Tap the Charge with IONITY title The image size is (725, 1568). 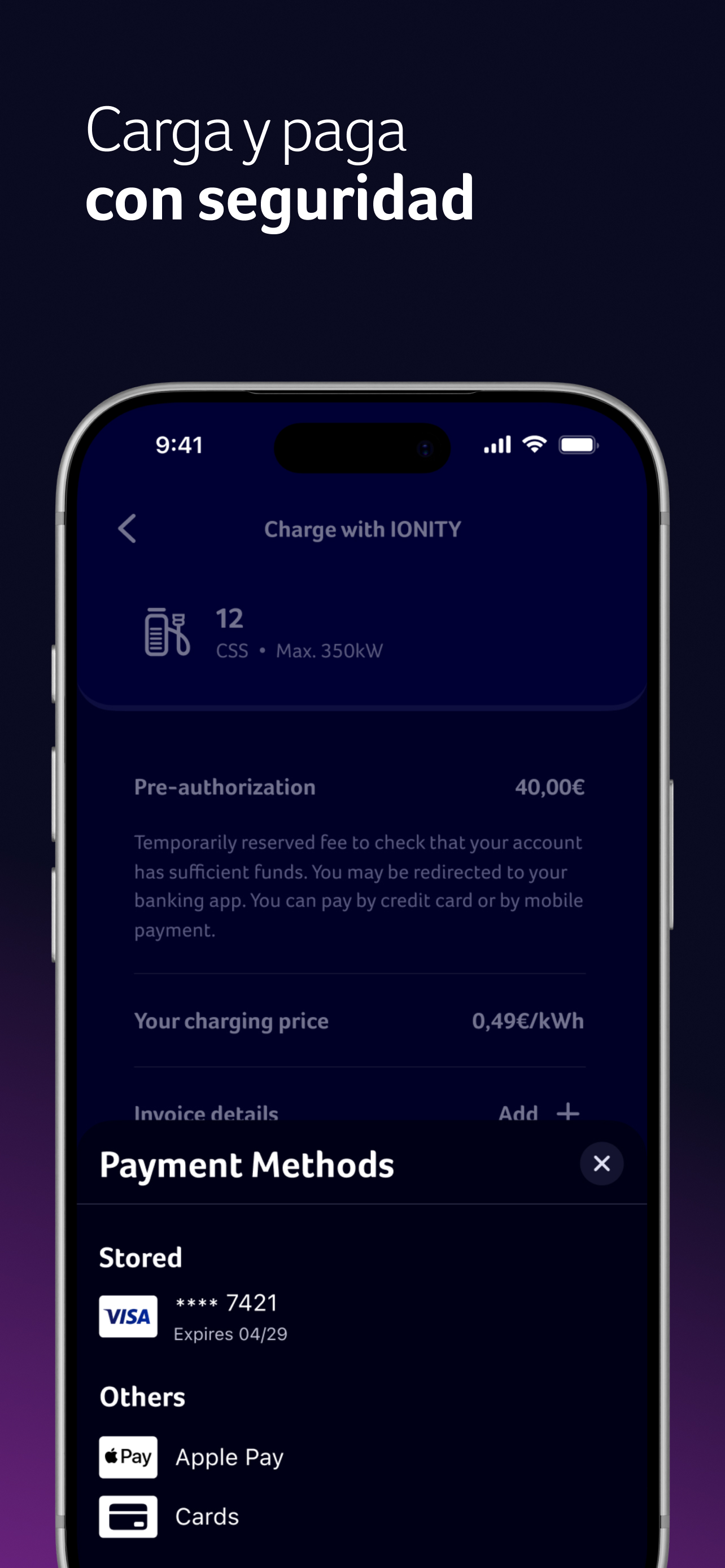click(363, 529)
